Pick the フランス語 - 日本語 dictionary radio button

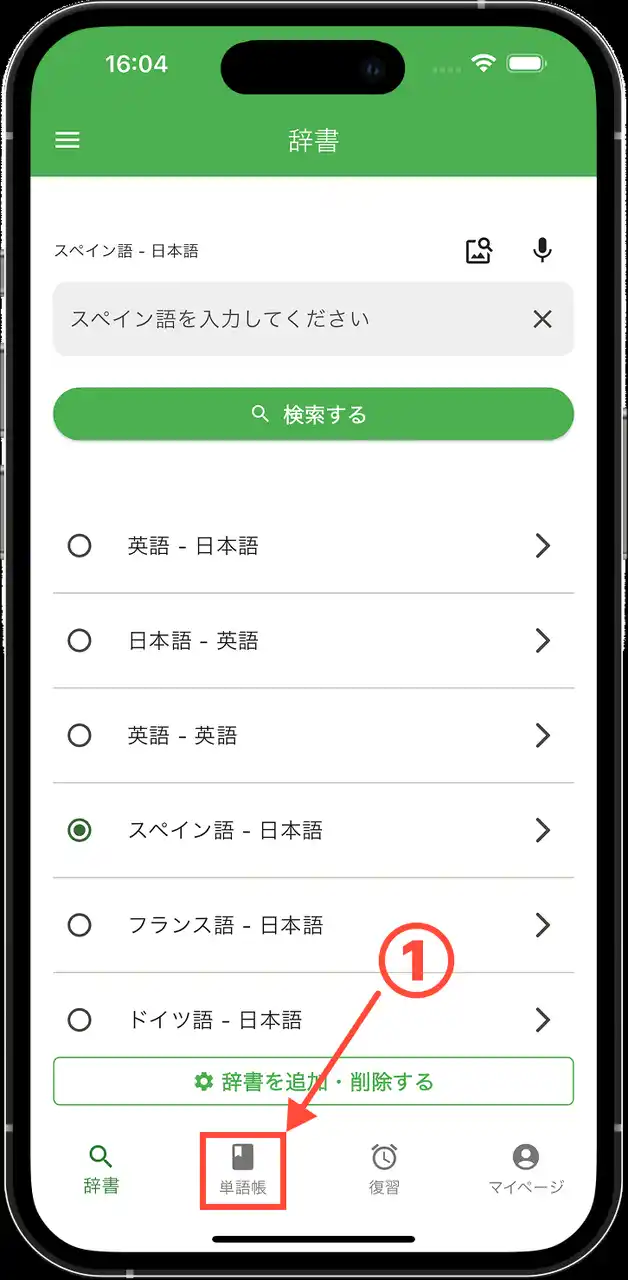(79, 925)
